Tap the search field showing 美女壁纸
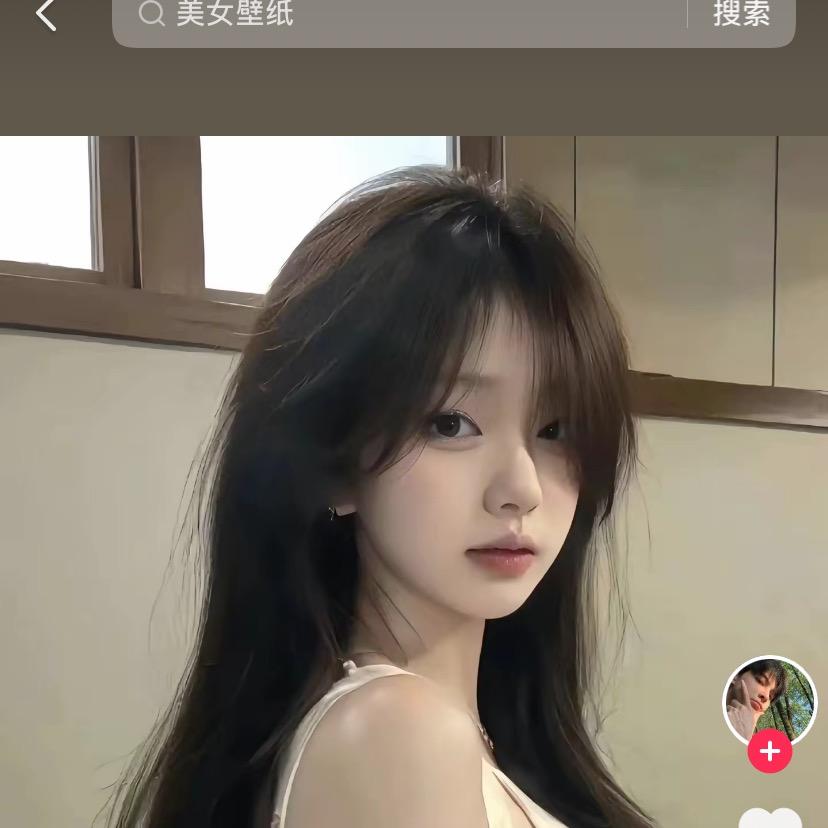828x828 pixels. pos(400,15)
